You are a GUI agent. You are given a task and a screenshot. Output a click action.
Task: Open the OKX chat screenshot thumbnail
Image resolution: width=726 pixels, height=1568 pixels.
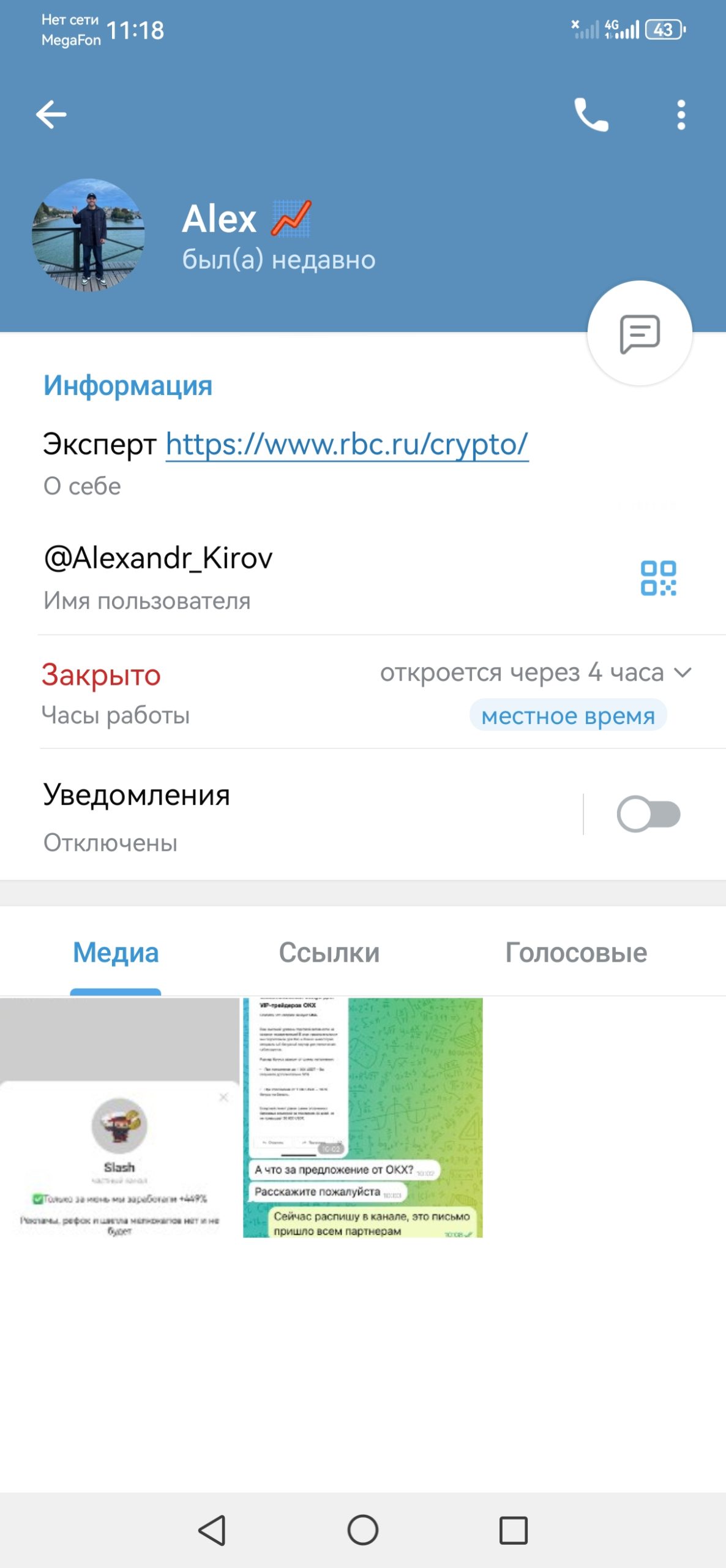tap(362, 1118)
